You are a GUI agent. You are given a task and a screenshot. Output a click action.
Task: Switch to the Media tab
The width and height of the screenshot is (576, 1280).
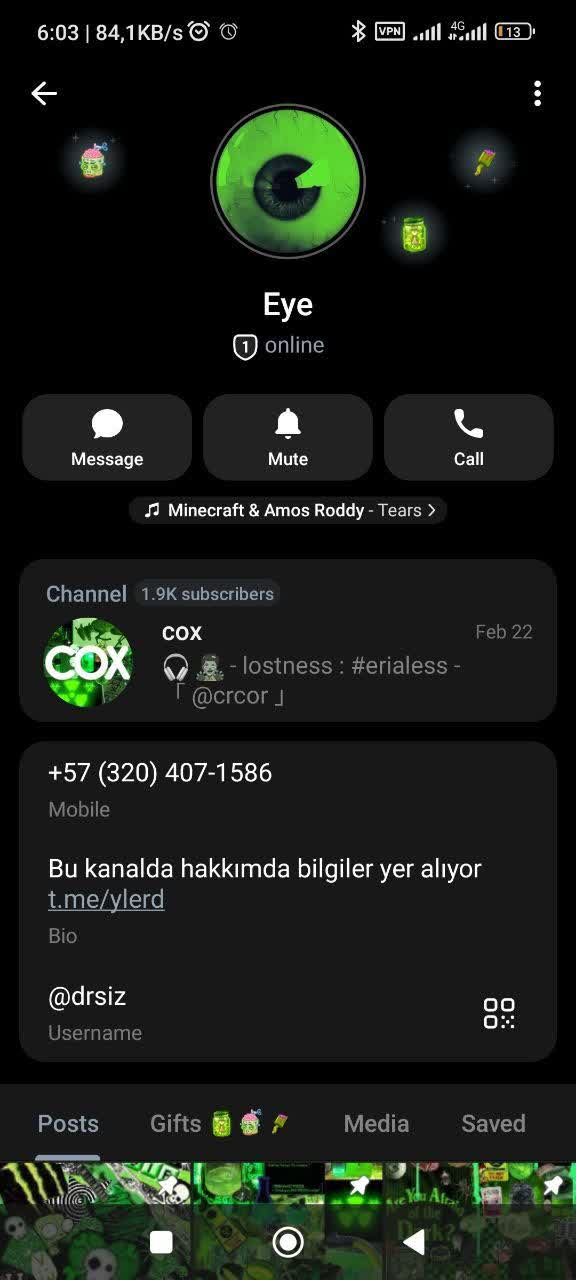point(376,1124)
